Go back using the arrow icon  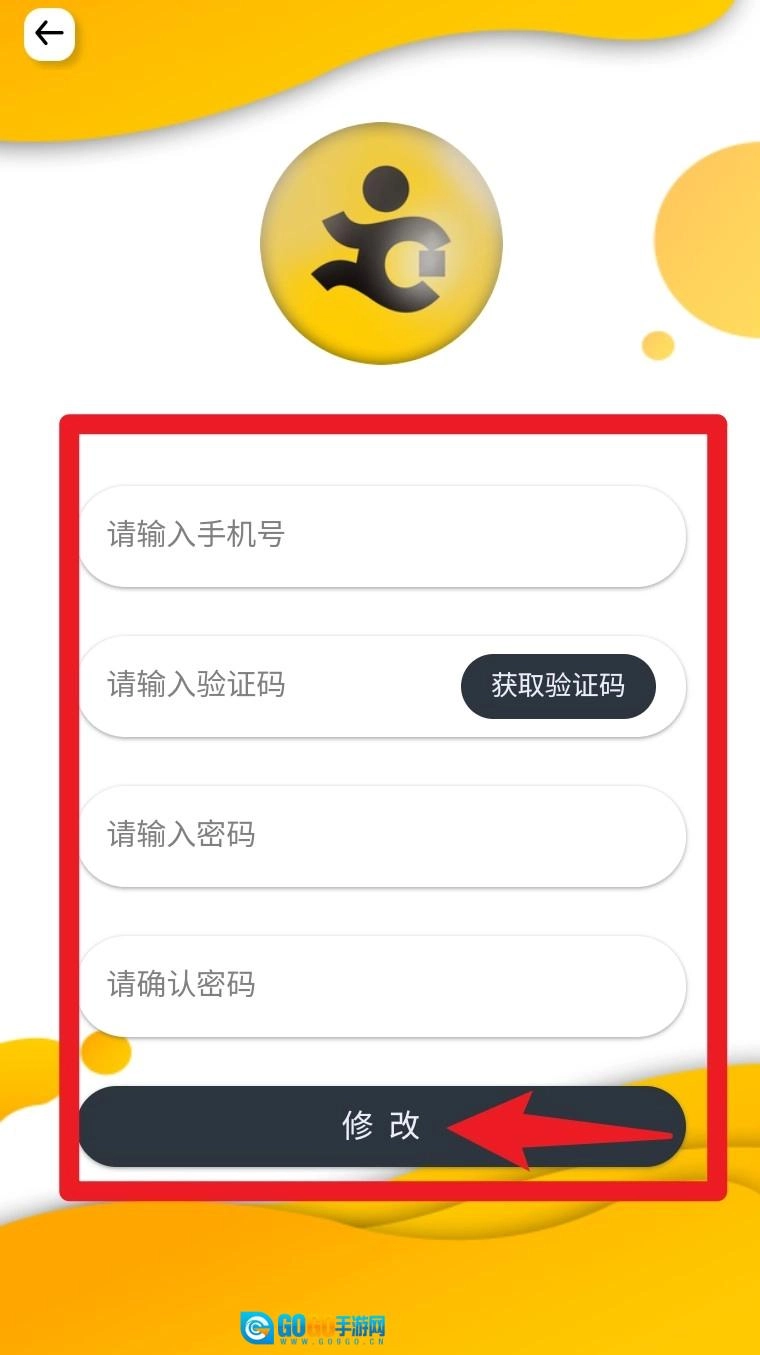point(49,34)
